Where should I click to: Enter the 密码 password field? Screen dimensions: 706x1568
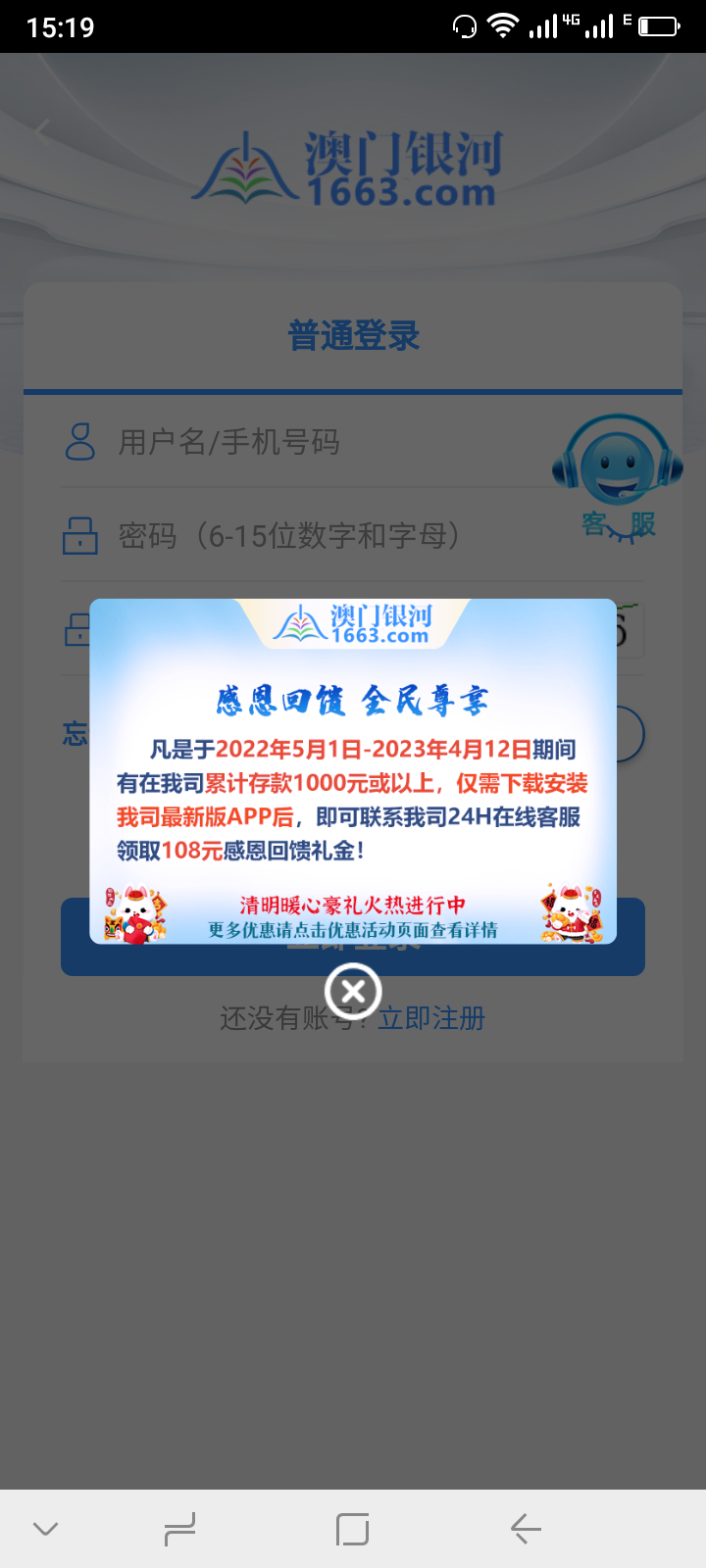tap(324, 537)
